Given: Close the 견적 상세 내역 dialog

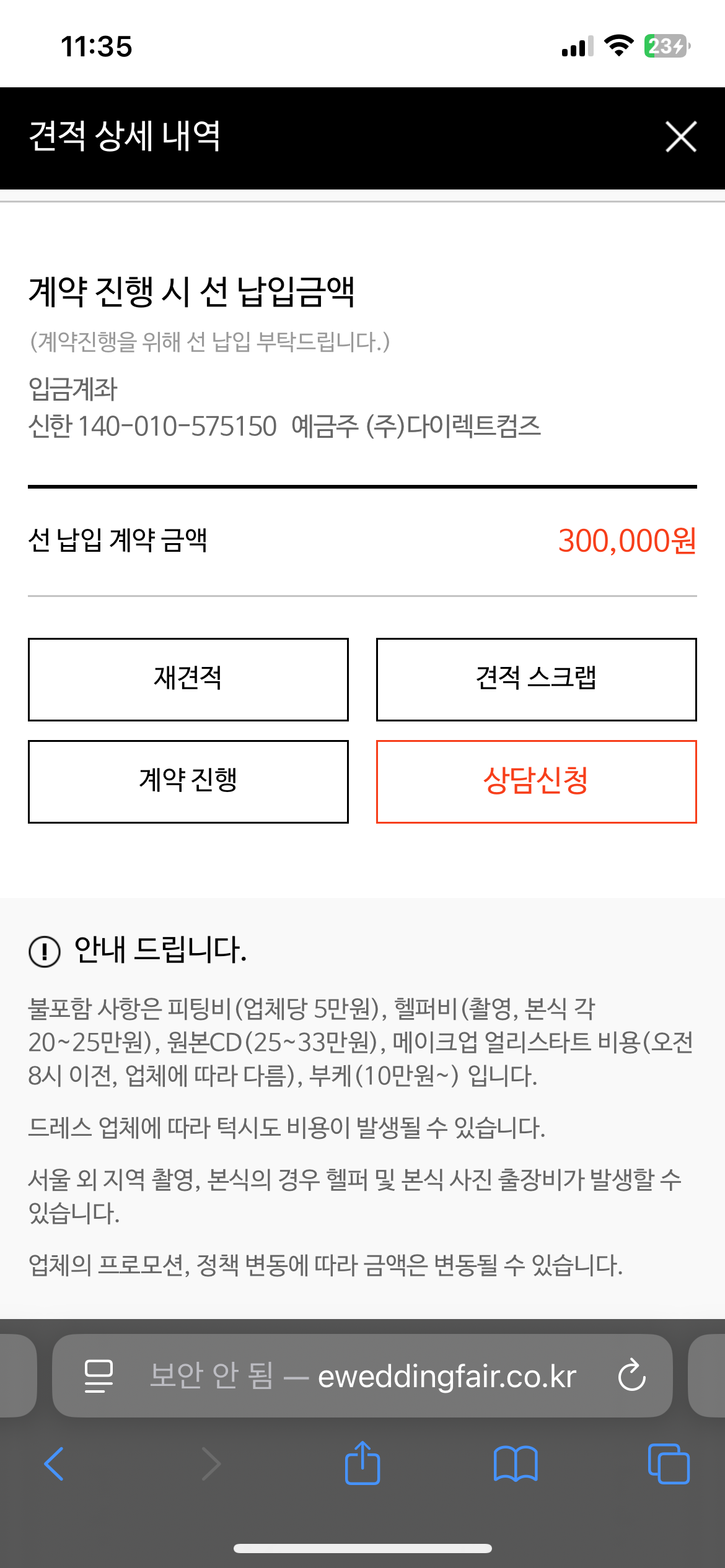Looking at the screenshot, I should [680, 136].
